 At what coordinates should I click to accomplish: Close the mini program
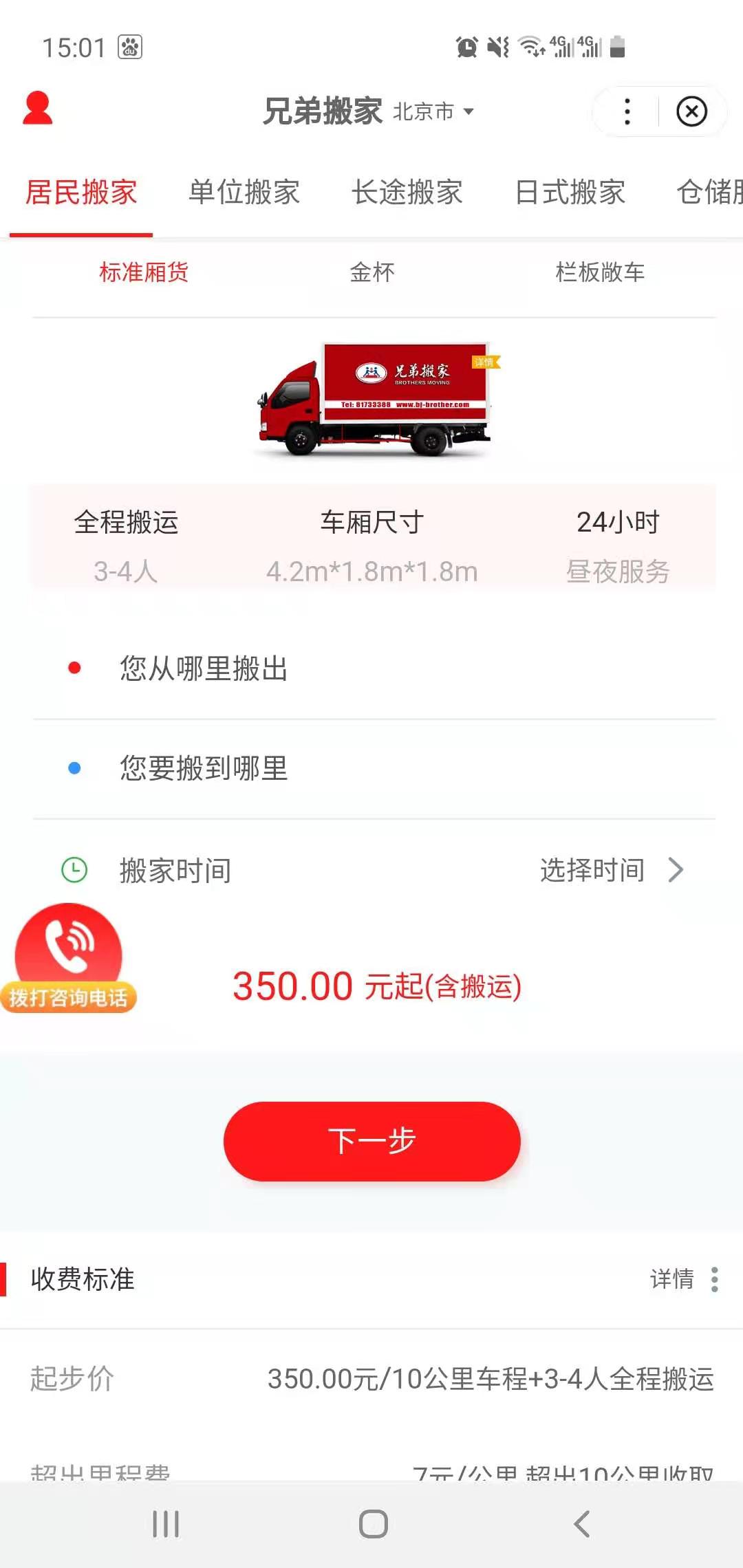[691, 111]
